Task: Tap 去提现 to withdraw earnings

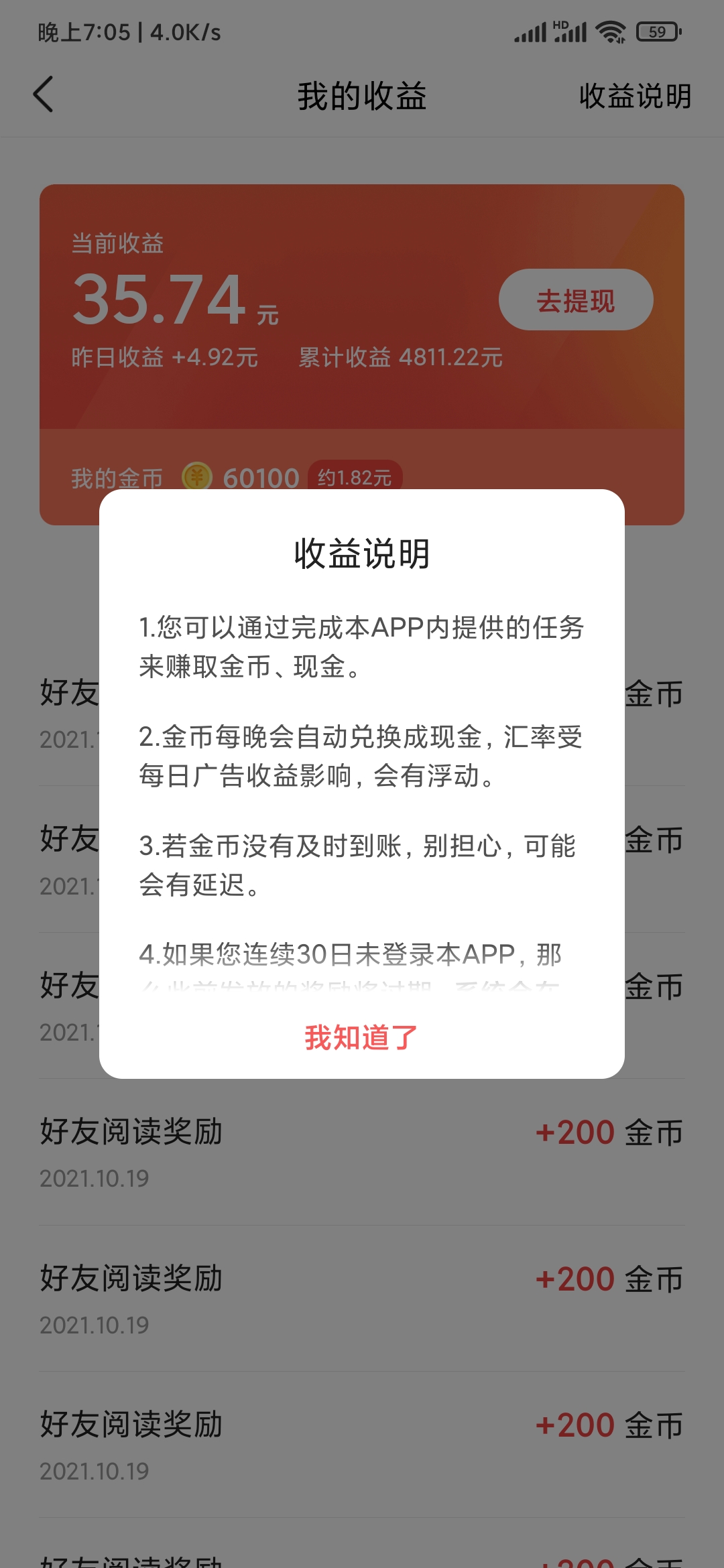Action: click(x=577, y=300)
